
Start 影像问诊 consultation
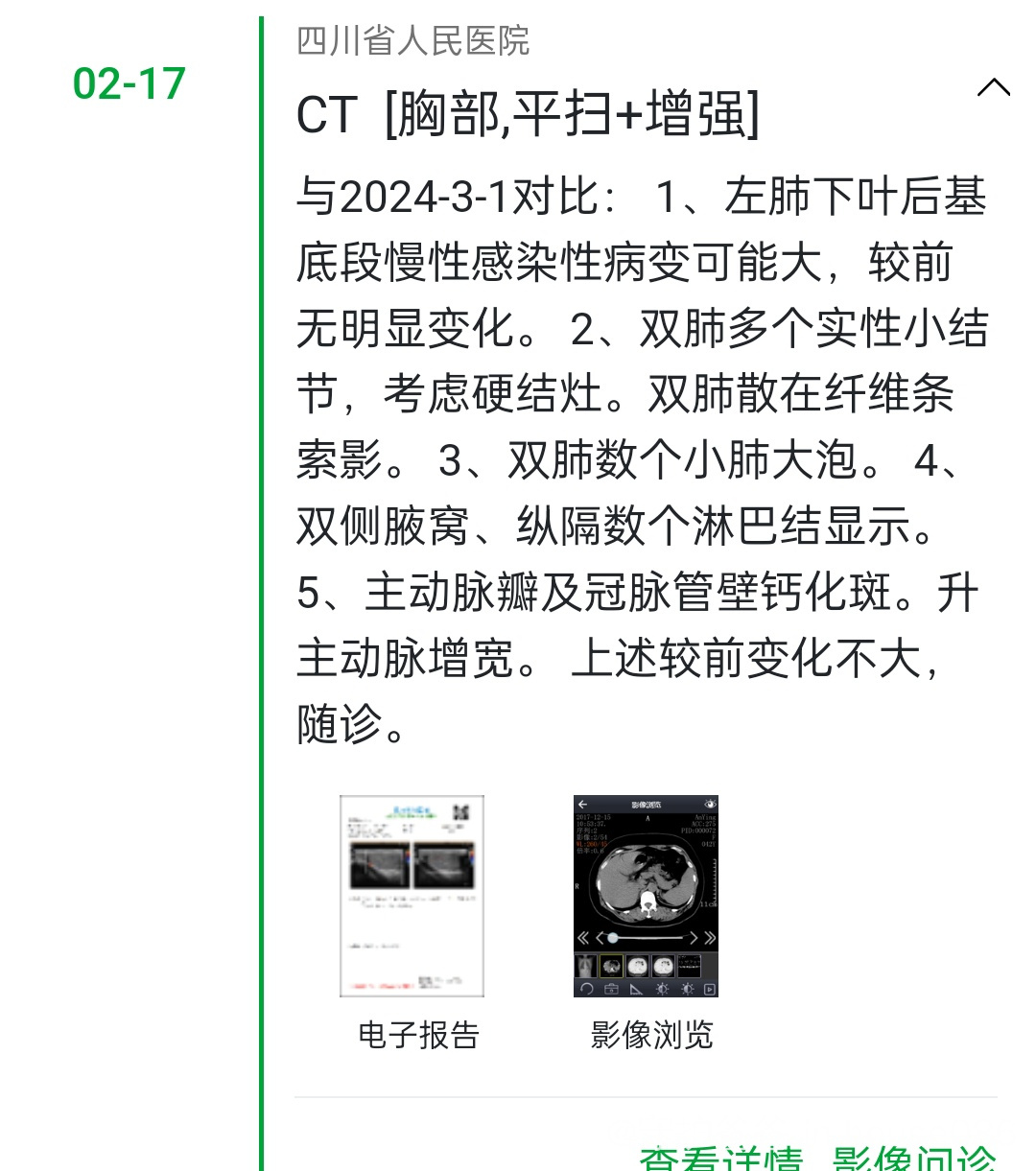(913, 1159)
